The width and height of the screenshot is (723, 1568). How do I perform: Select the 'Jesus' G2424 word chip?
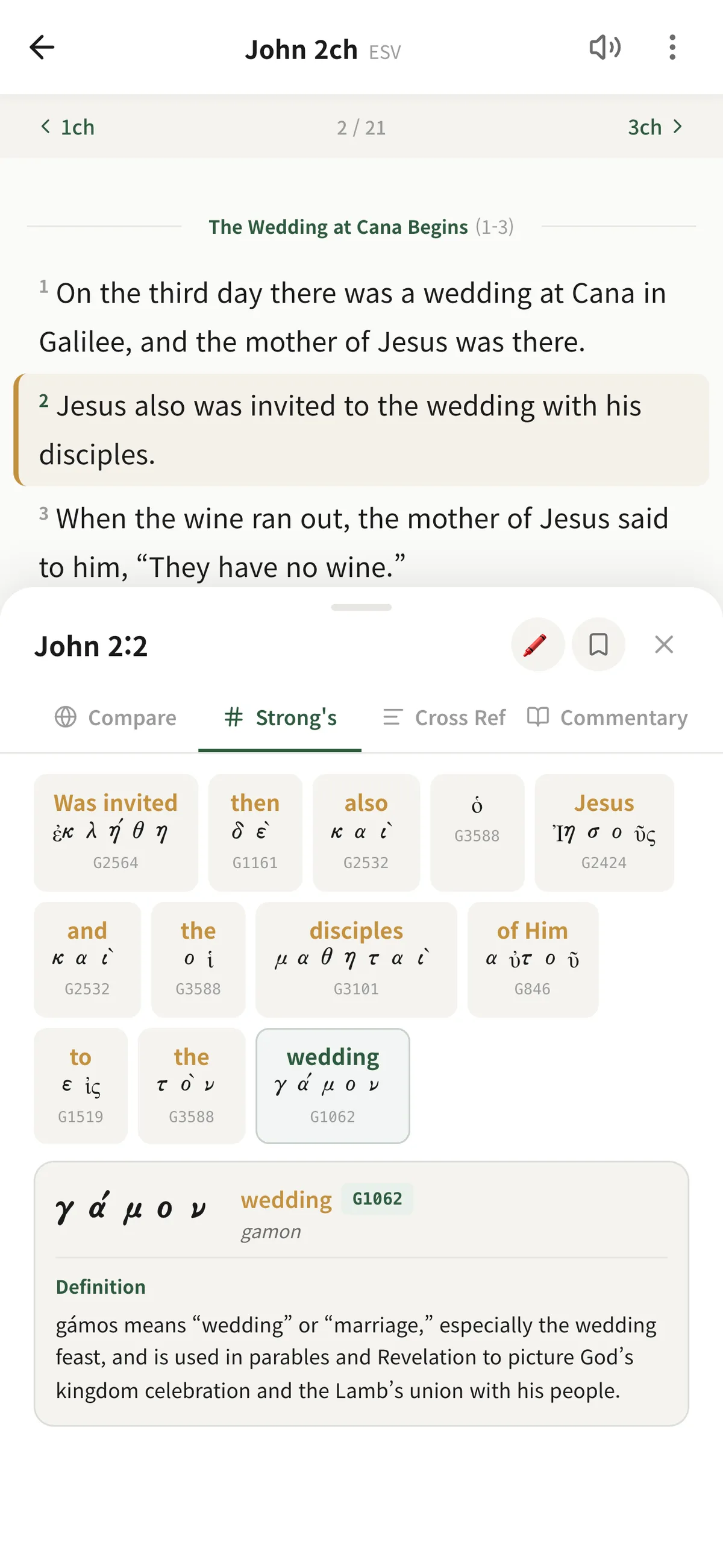(x=604, y=832)
